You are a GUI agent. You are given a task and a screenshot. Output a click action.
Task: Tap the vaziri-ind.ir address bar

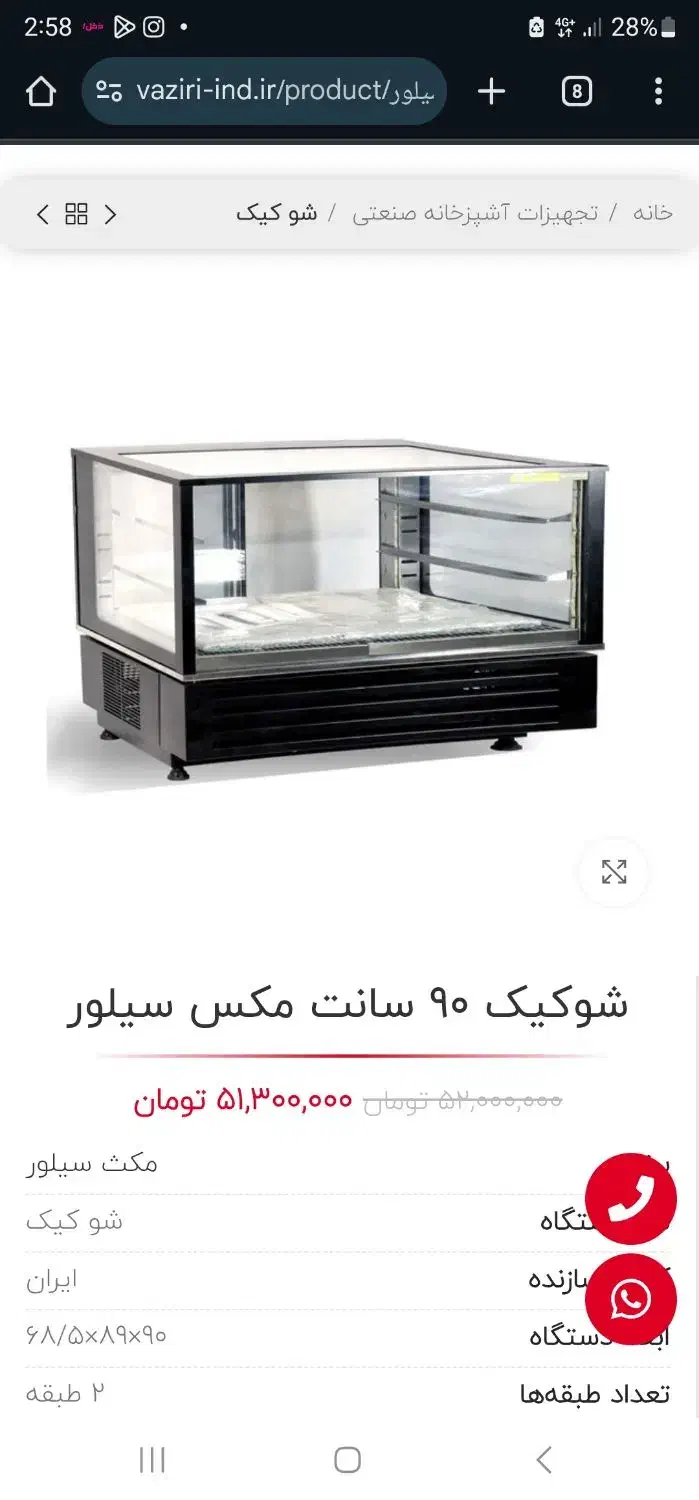265,92
